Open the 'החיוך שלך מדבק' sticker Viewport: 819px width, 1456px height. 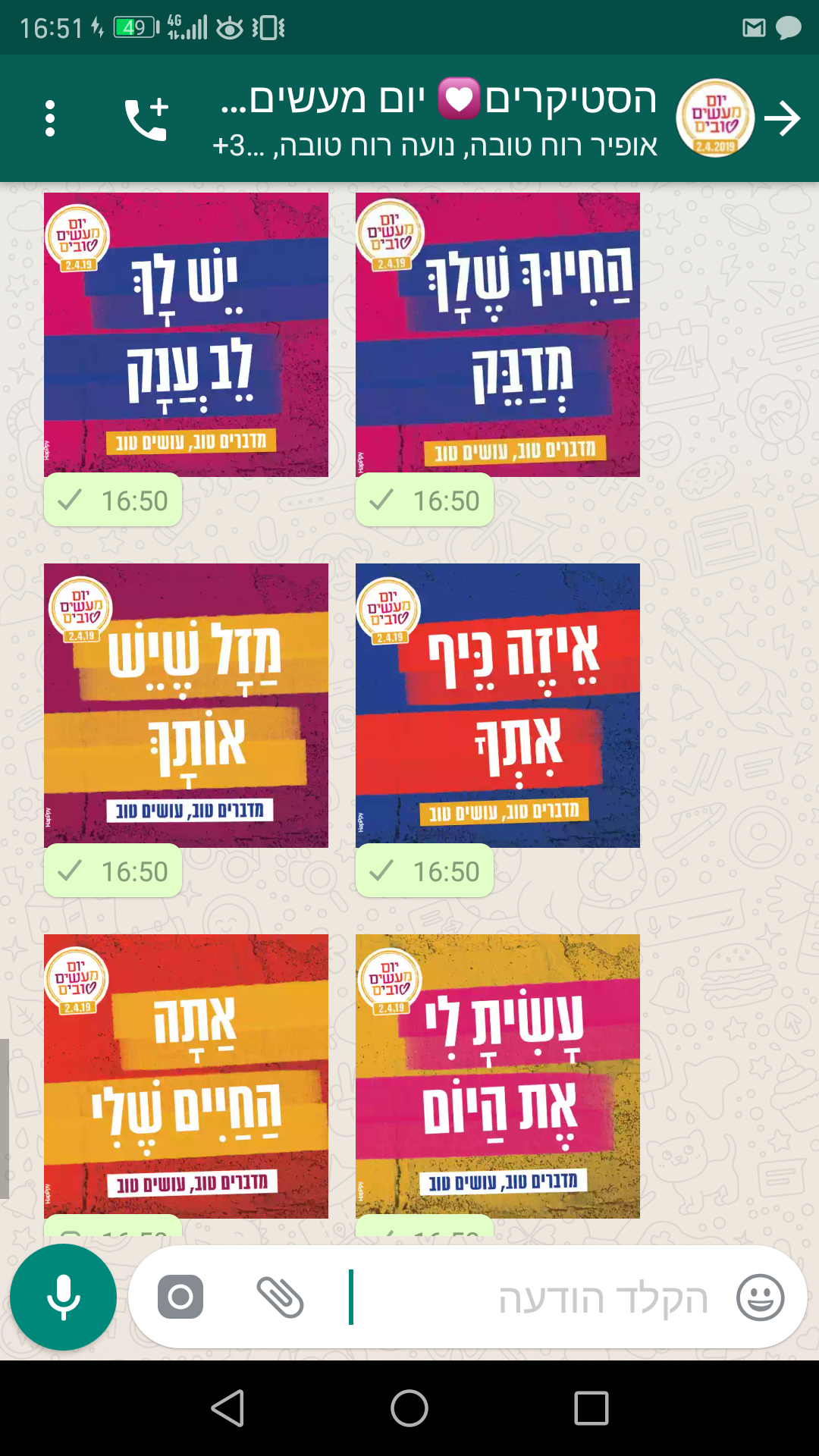pos(497,334)
